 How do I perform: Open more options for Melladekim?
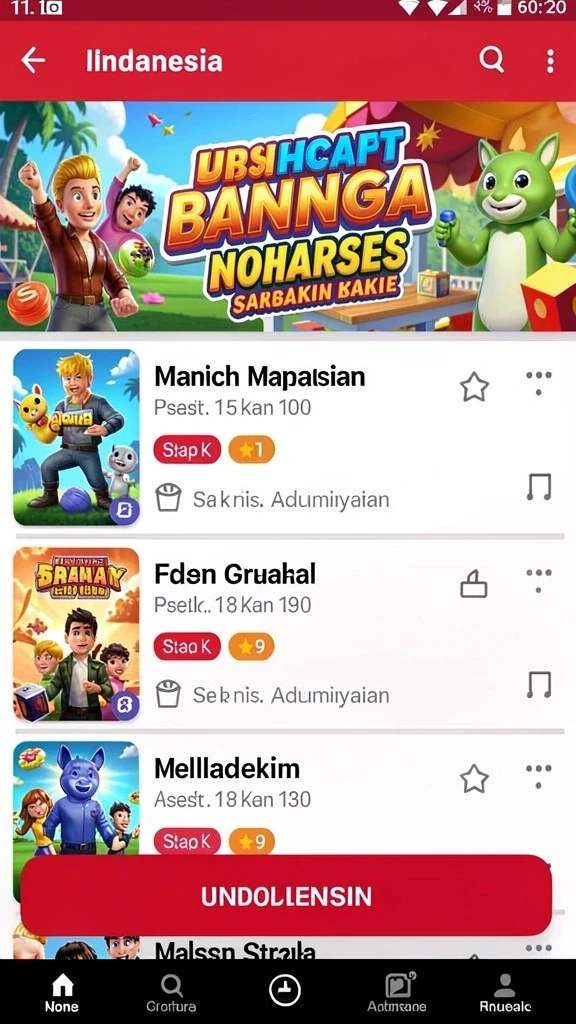[x=539, y=775]
